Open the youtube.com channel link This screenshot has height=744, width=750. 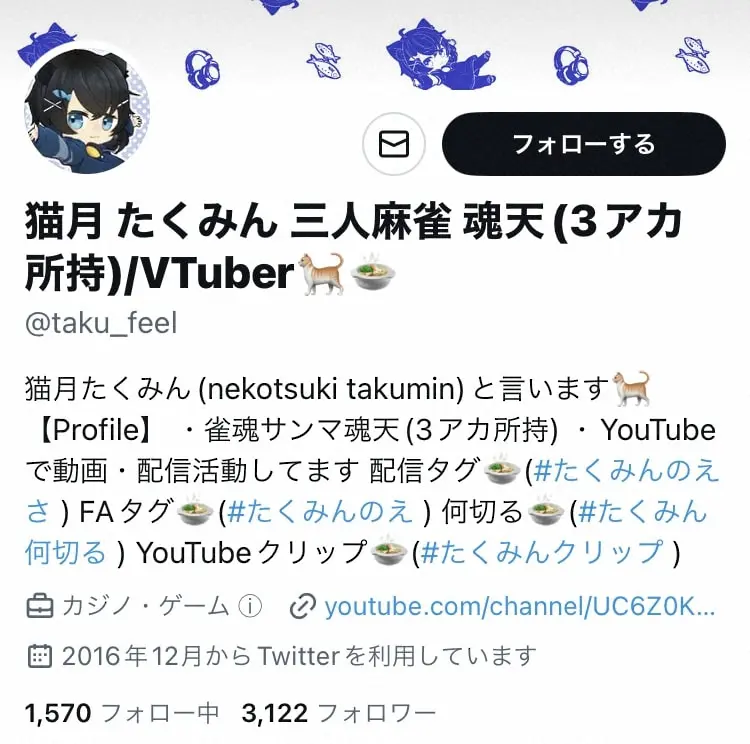(520, 606)
